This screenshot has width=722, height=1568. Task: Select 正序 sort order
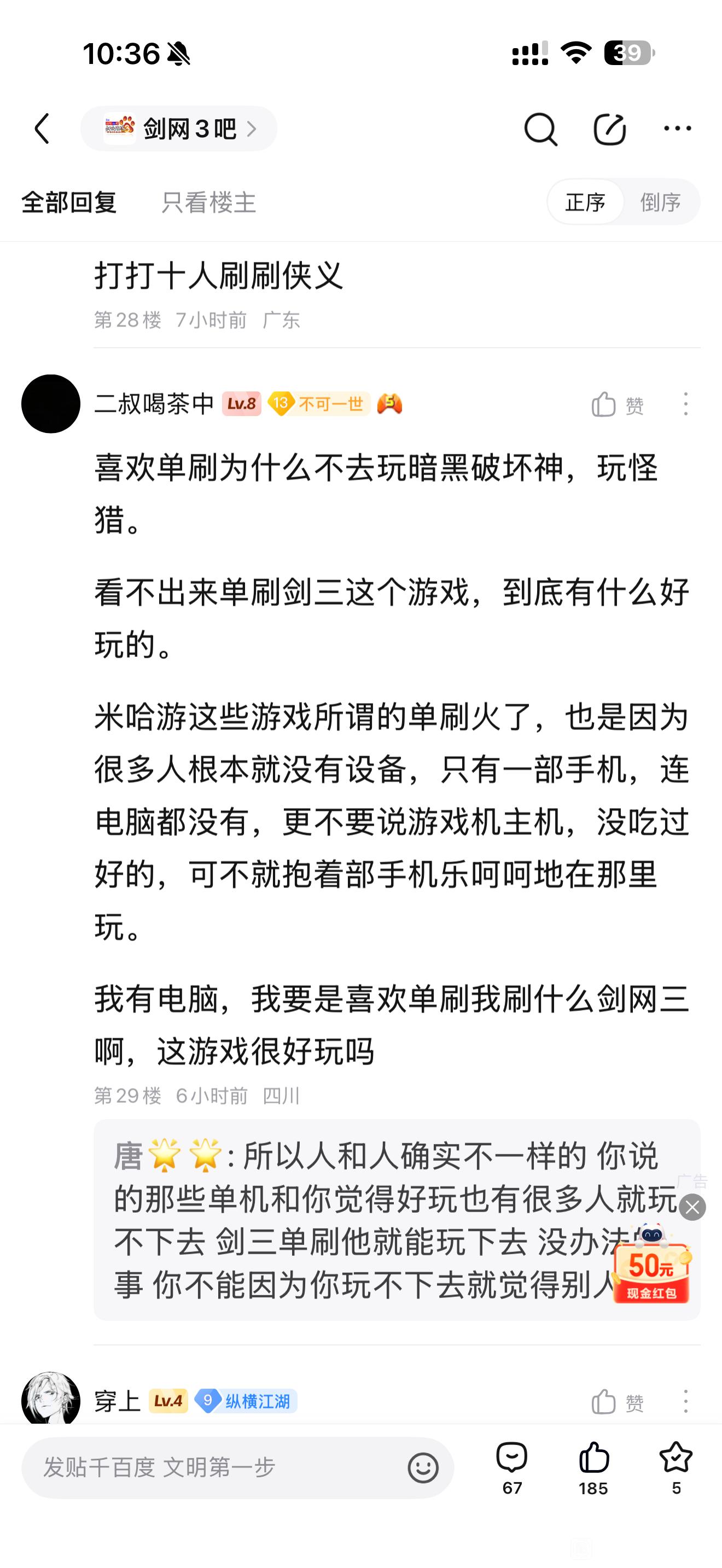585,202
